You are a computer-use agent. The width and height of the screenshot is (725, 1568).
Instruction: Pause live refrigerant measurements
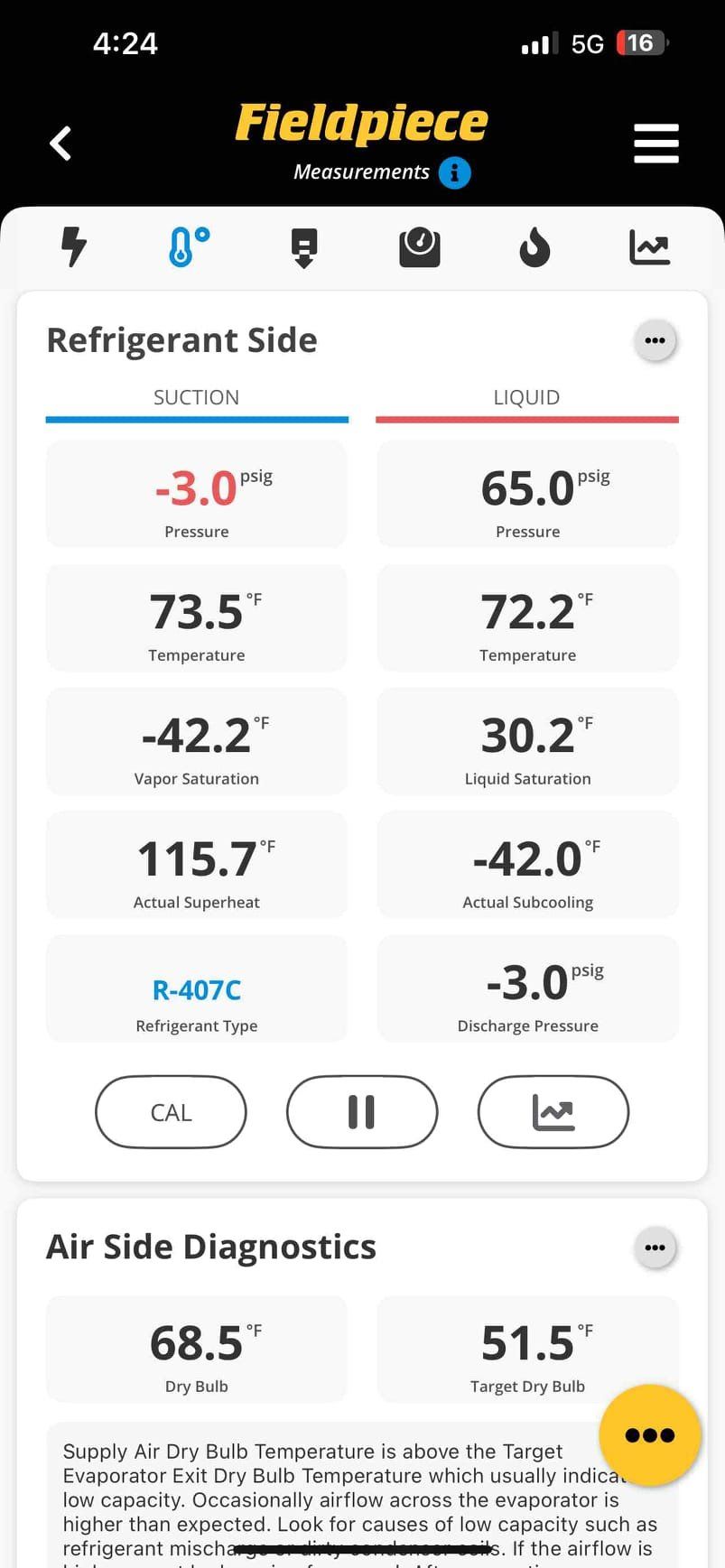pos(362,1112)
